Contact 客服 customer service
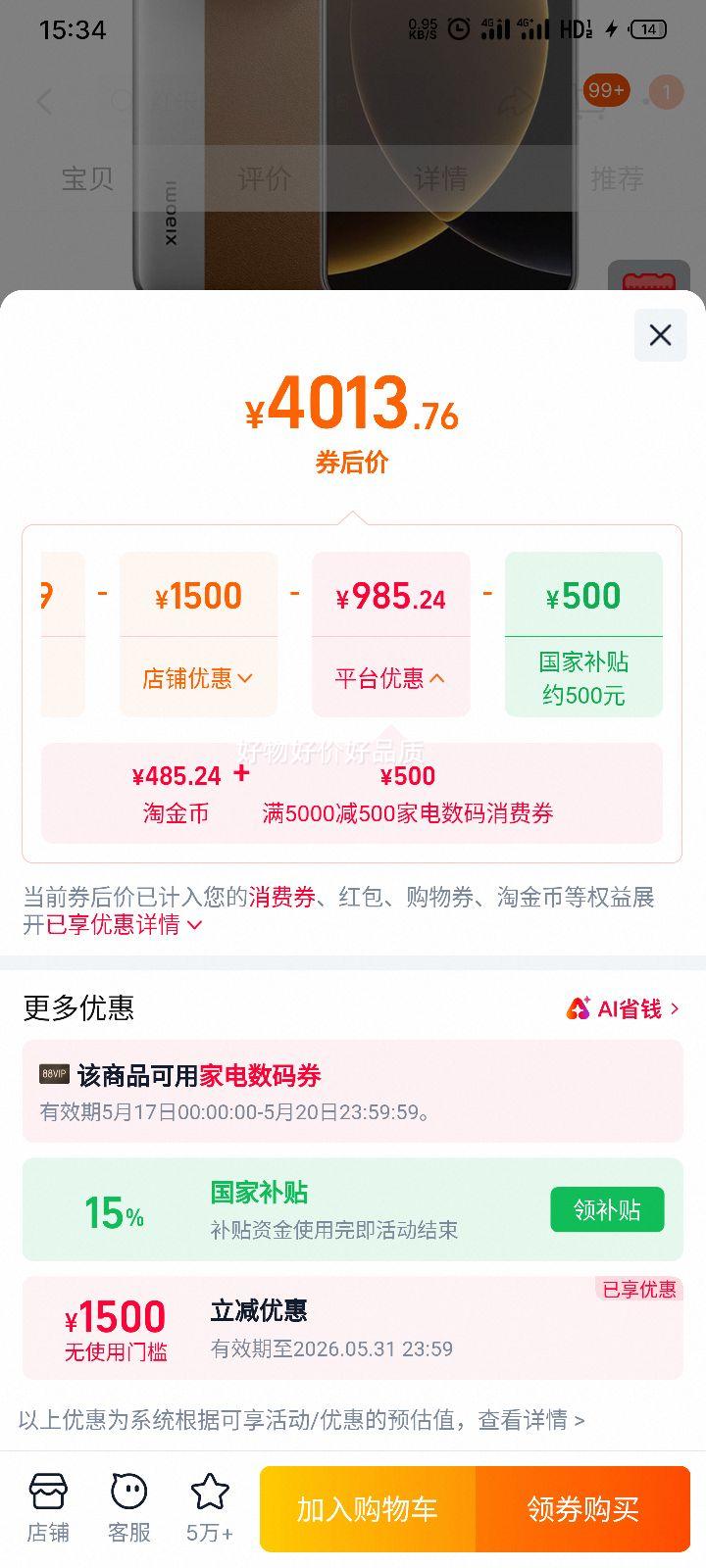The image size is (706, 1568). click(128, 1508)
